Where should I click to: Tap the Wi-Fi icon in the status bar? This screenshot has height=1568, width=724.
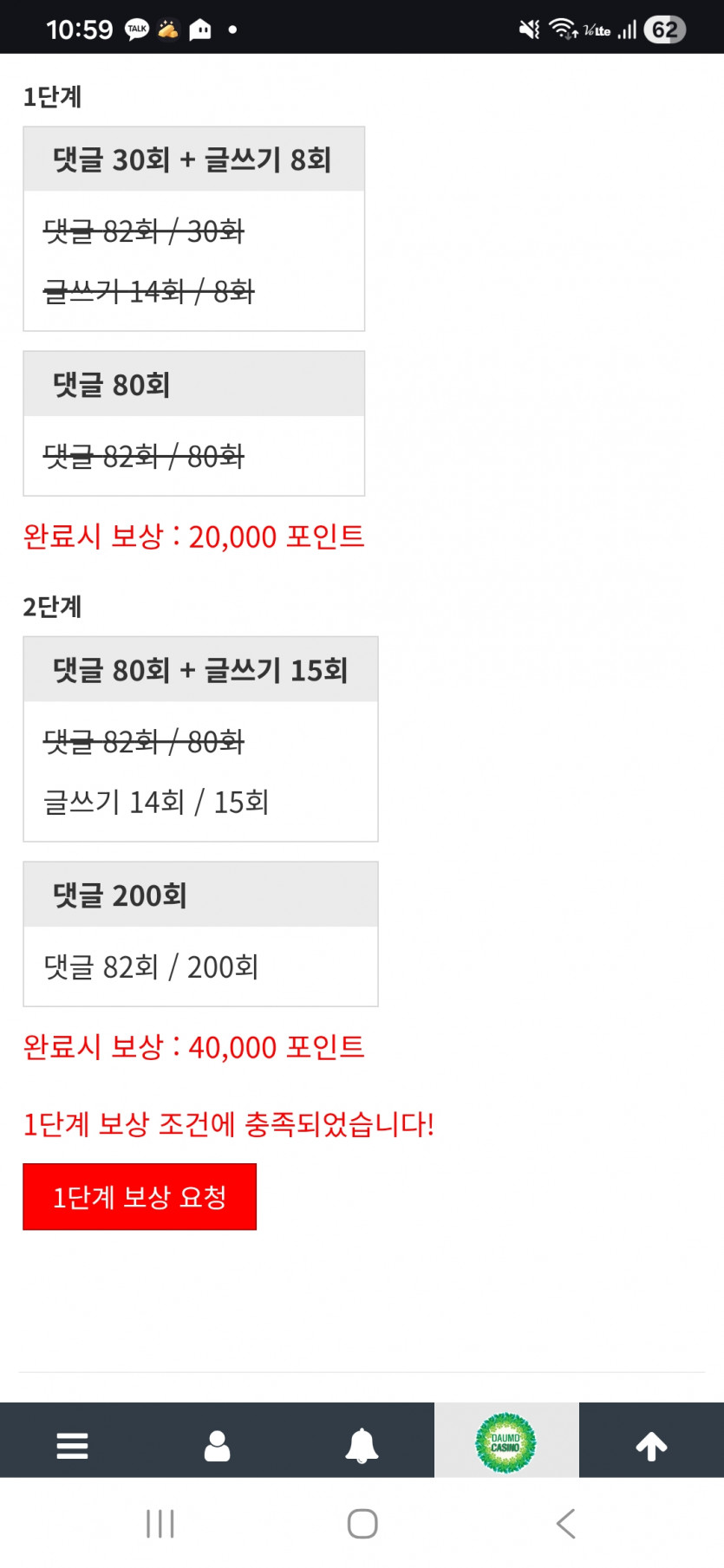click(563, 29)
